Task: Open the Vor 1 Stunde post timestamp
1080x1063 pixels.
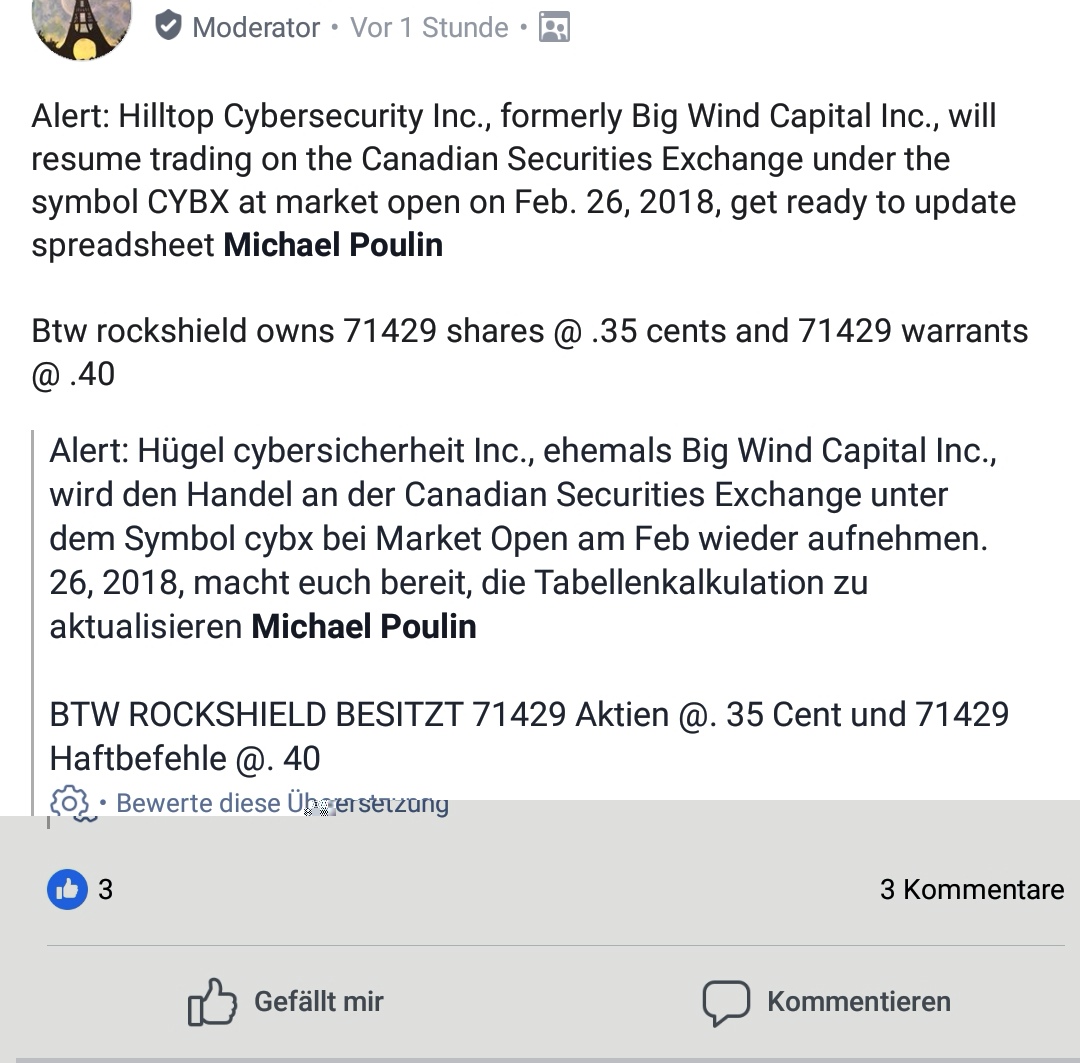Action: 429,28
